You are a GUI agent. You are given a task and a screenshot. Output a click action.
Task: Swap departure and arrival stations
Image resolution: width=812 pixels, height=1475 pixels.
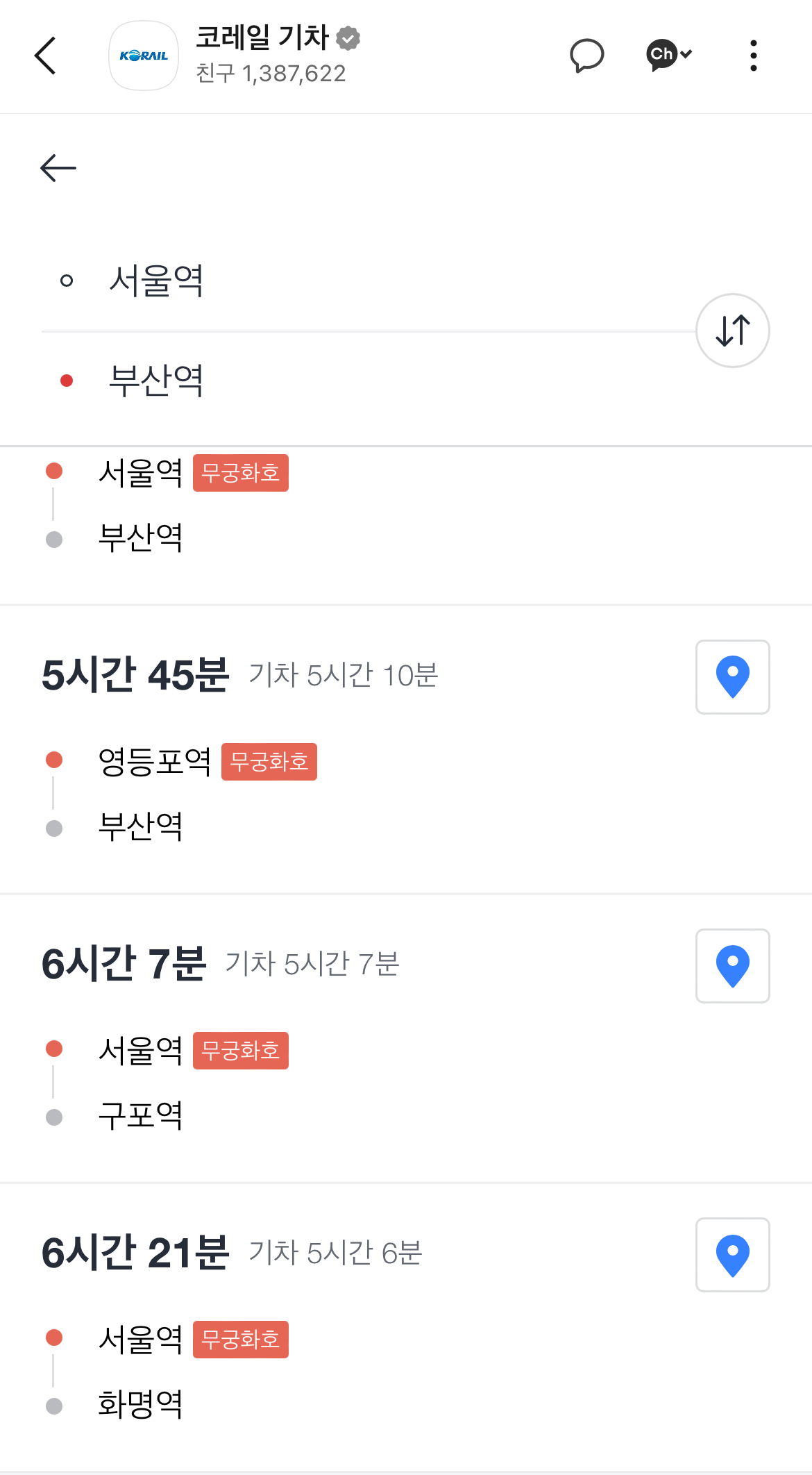731,329
